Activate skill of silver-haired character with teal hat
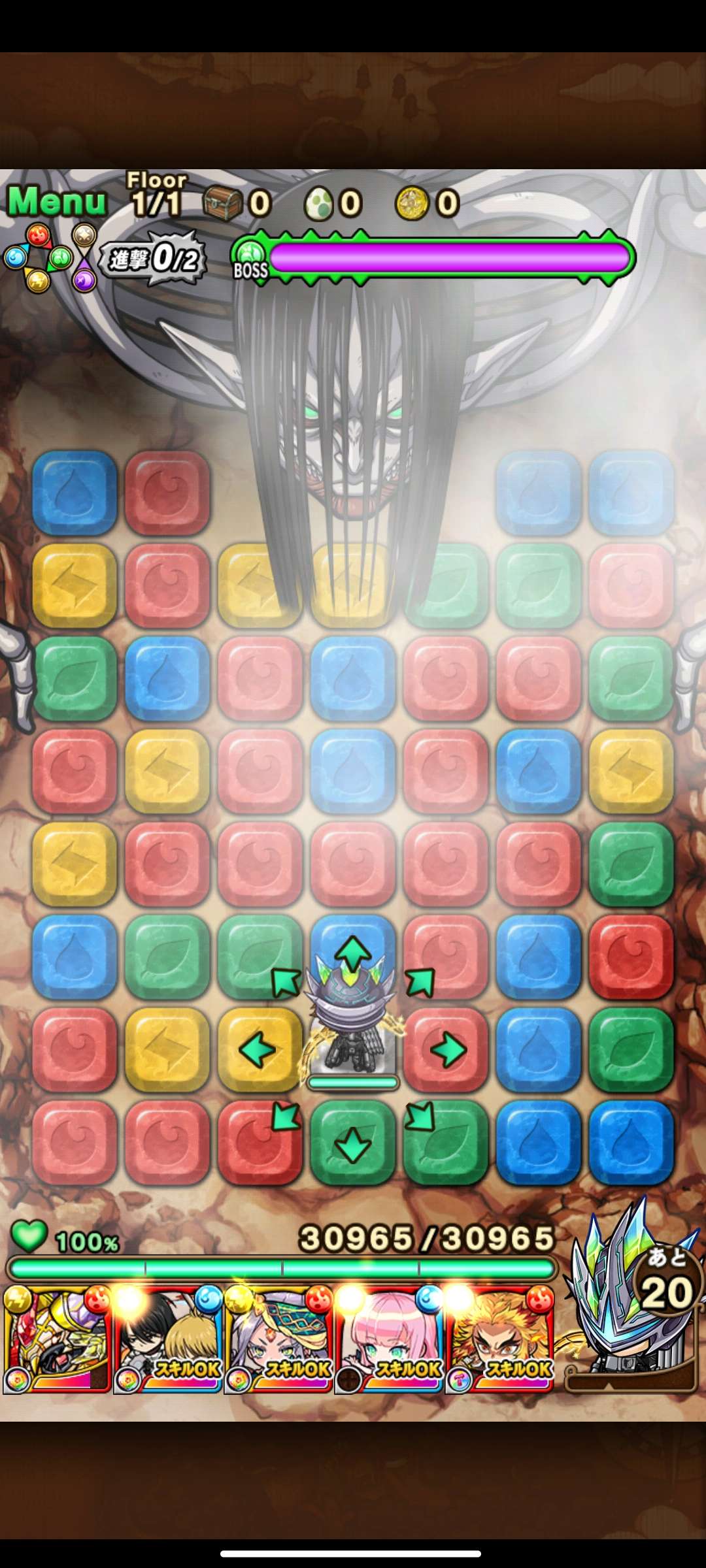The height and width of the screenshot is (1568, 706). click(x=278, y=1339)
